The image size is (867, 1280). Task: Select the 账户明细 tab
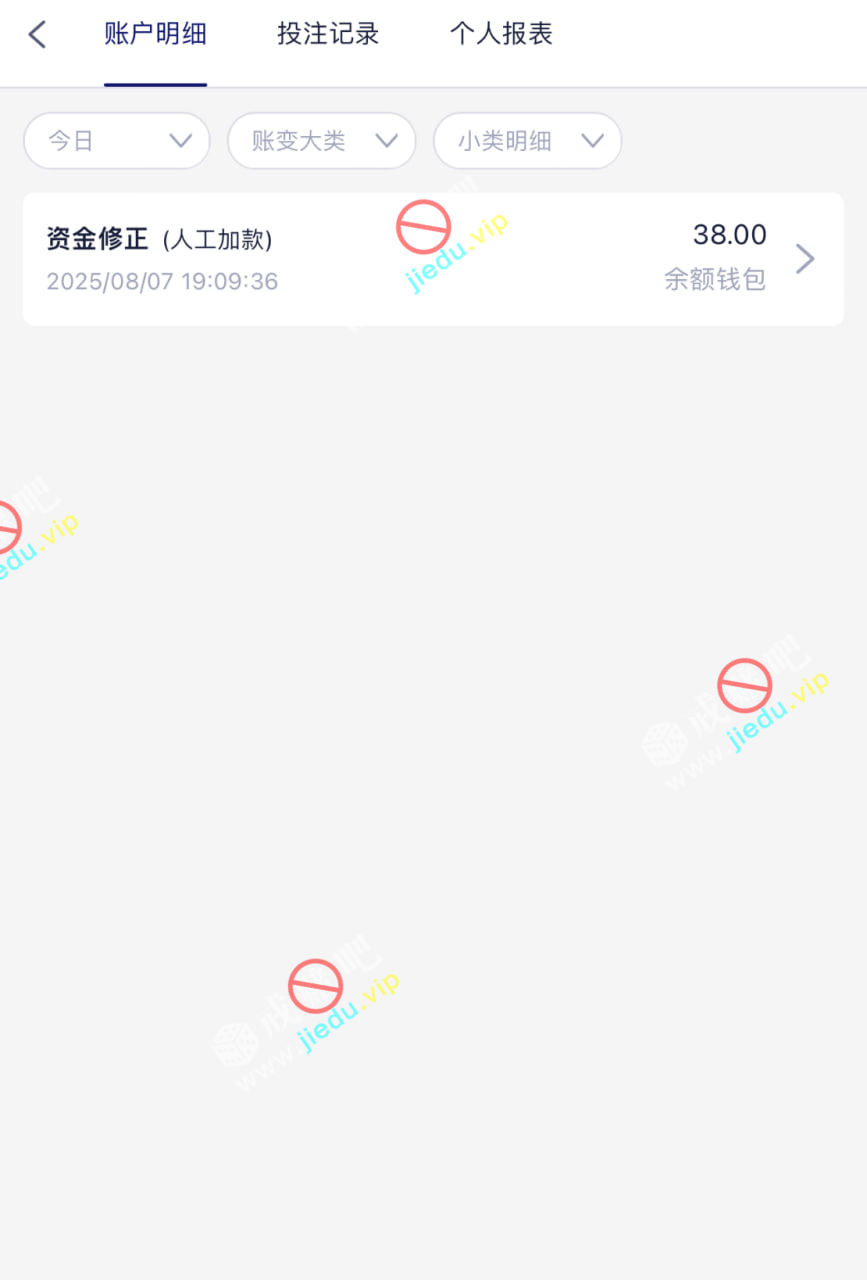click(x=155, y=35)
